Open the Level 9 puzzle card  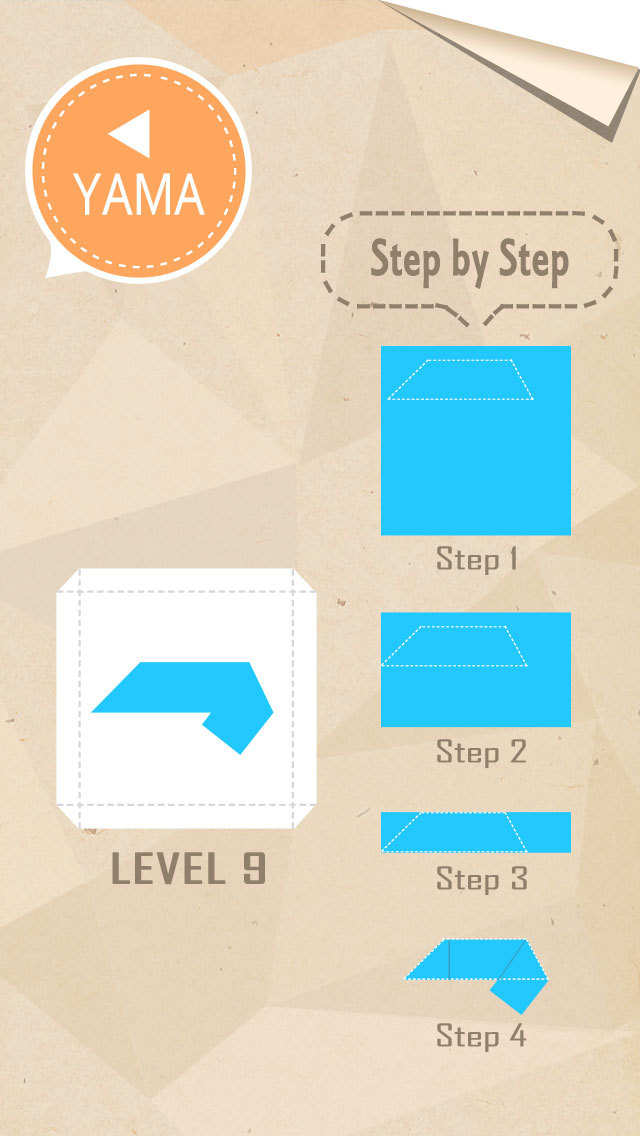tap(186, 700)
